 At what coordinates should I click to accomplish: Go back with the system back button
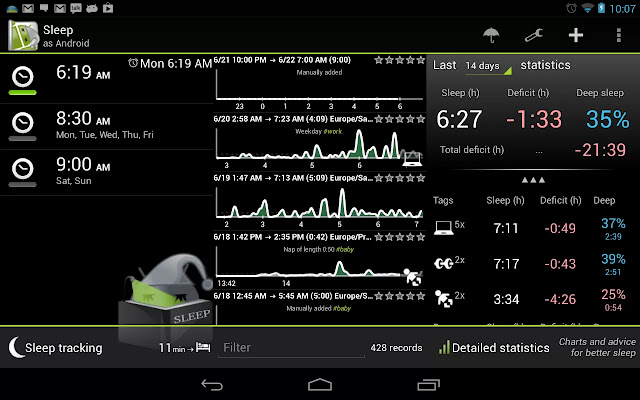212,384
